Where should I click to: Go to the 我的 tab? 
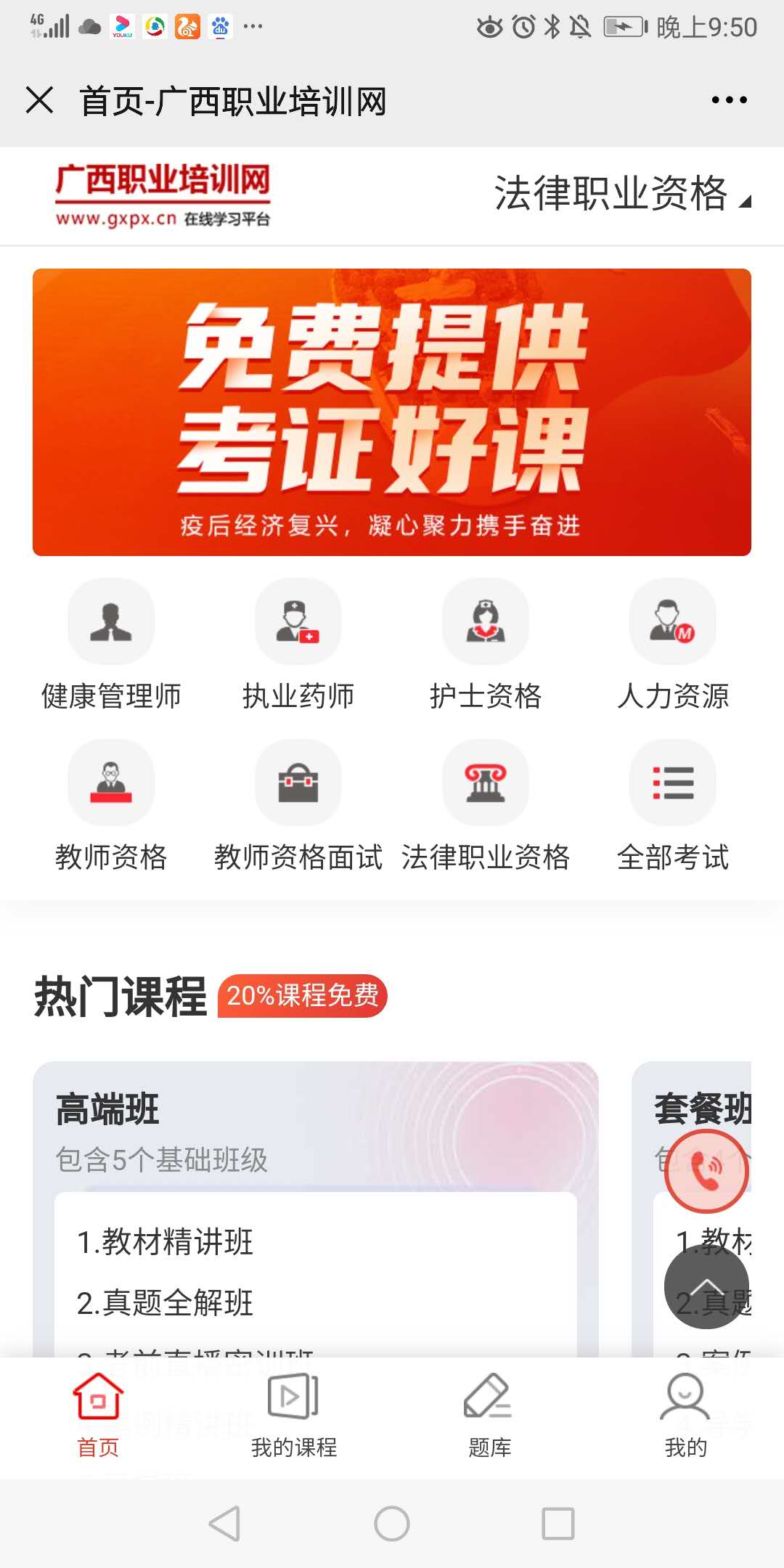coord(685,1416)
